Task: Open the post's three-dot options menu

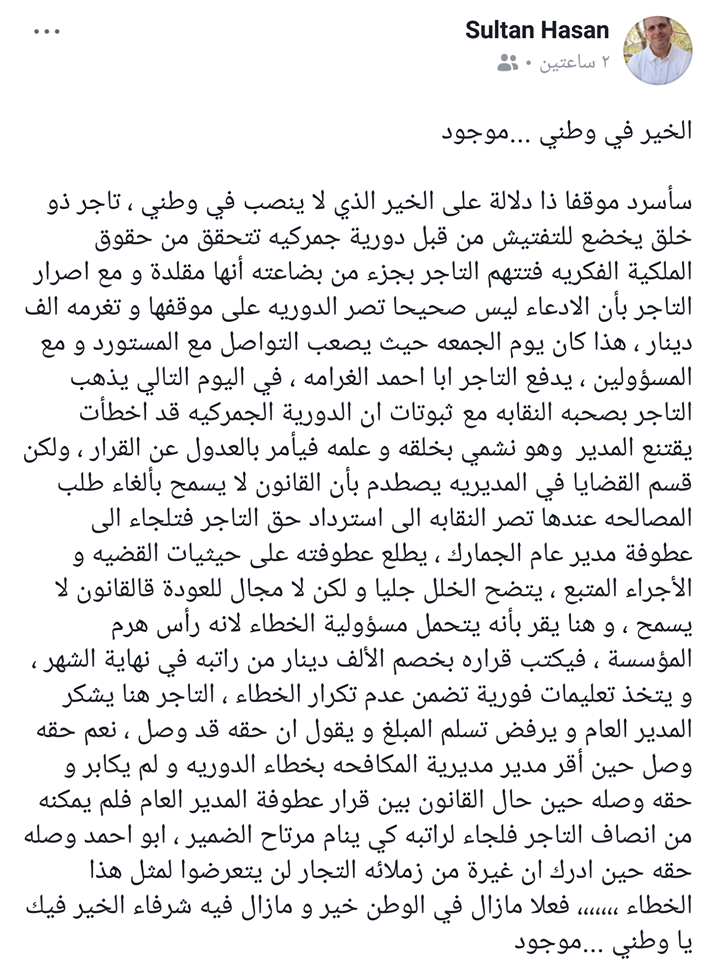Action: coord(47,32)
